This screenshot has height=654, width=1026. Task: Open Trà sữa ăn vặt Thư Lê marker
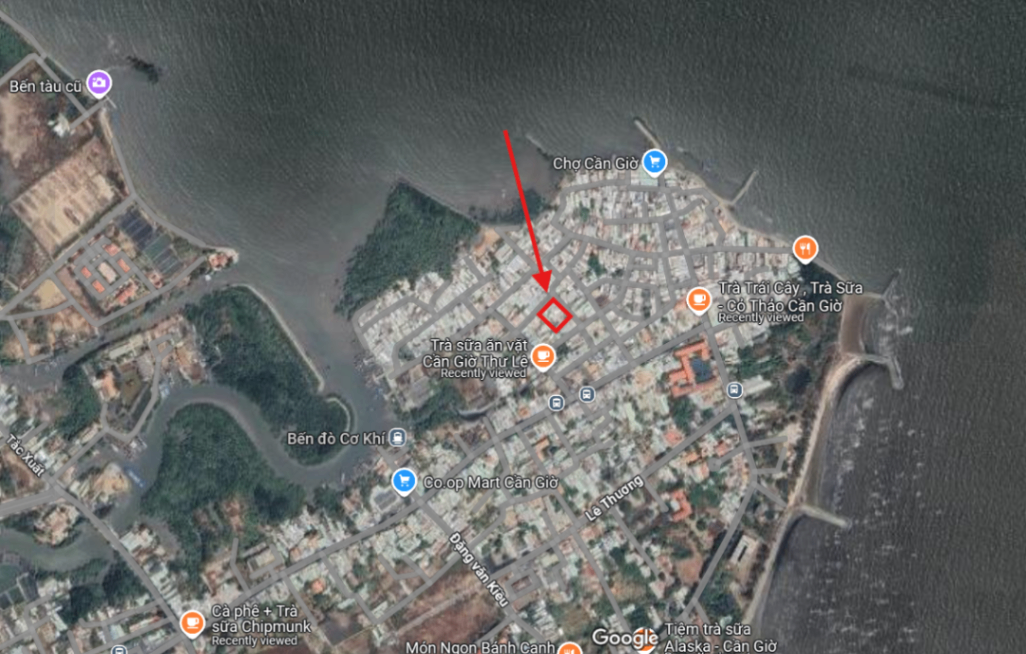click(x=543, y=355)
